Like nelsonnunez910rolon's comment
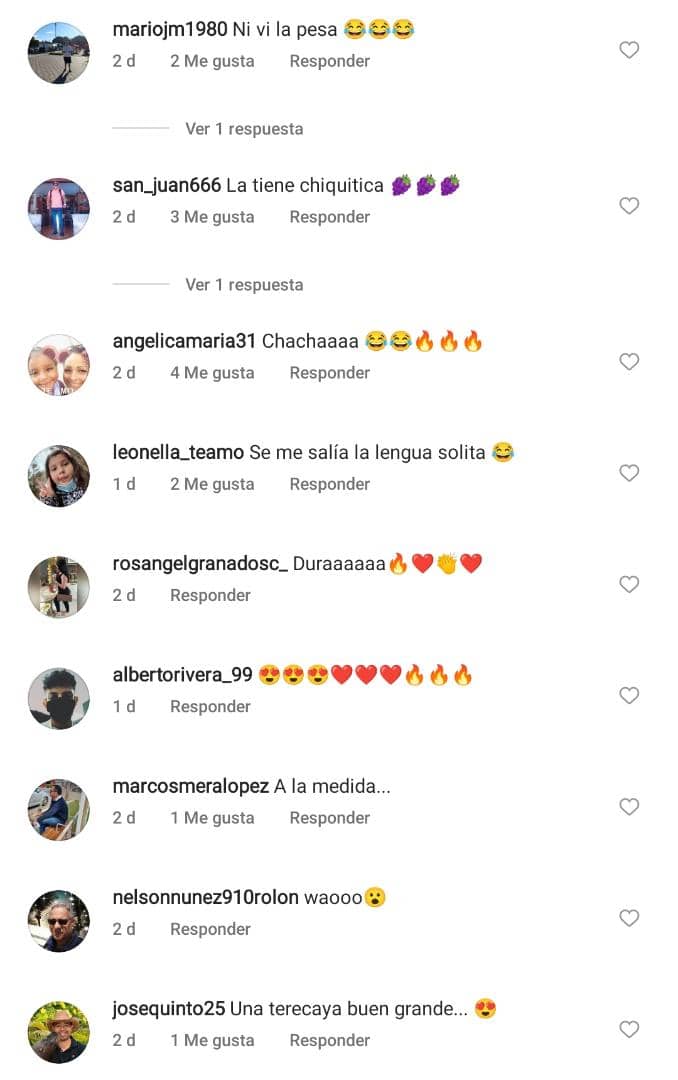 [629, 918]
